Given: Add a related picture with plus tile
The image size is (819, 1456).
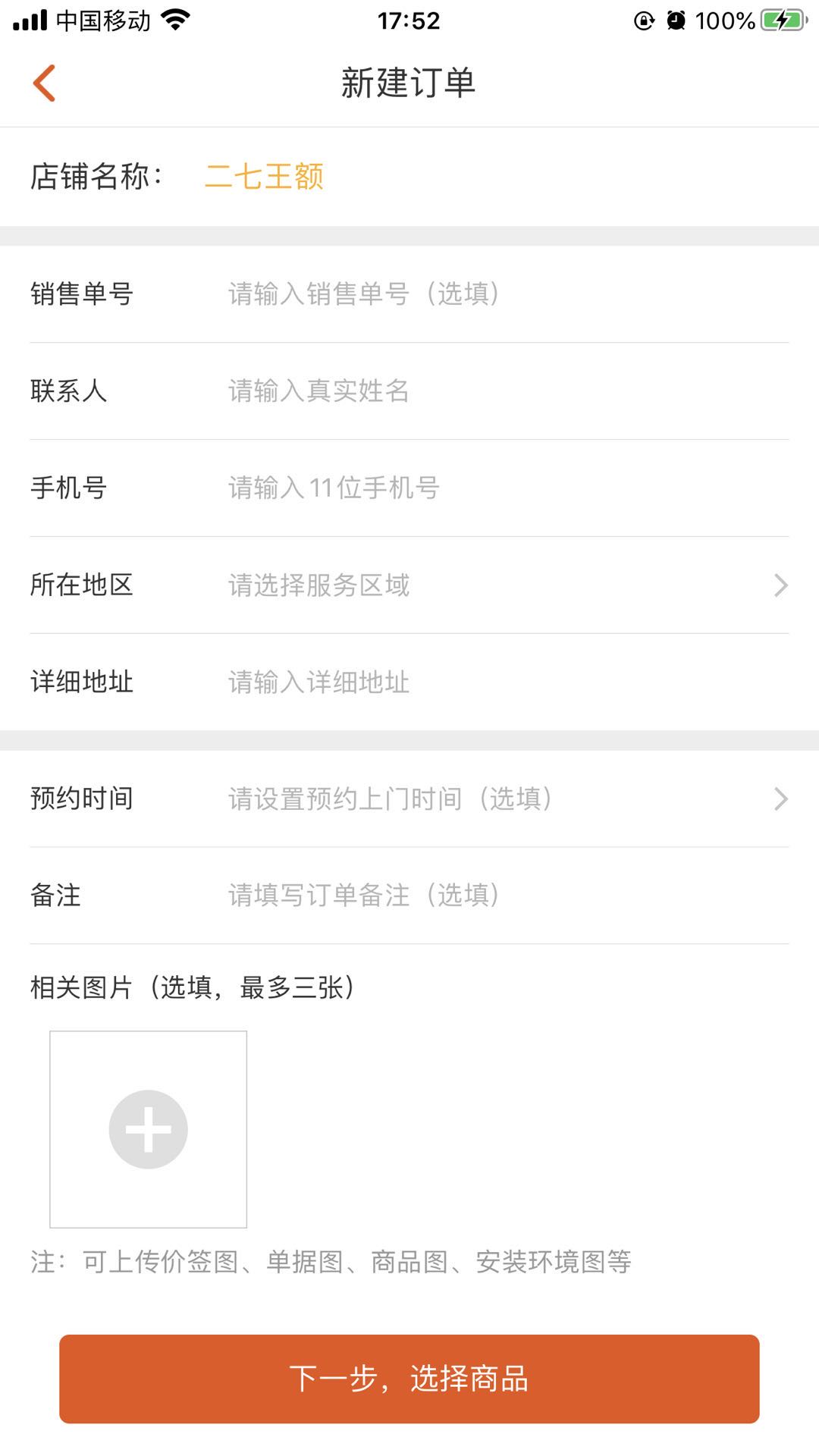Looking at the screenshot, I should pyautogui.click(x=148, y=1129).
